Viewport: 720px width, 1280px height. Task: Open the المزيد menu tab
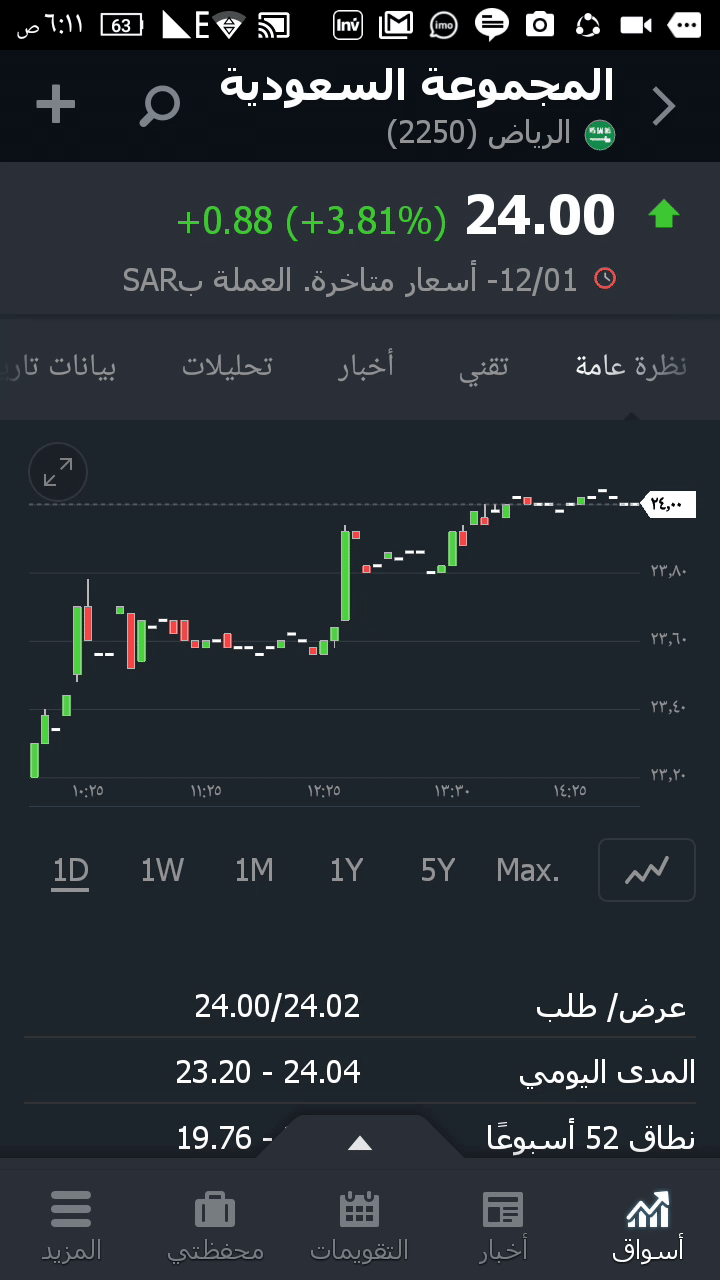click(71, 1224)
